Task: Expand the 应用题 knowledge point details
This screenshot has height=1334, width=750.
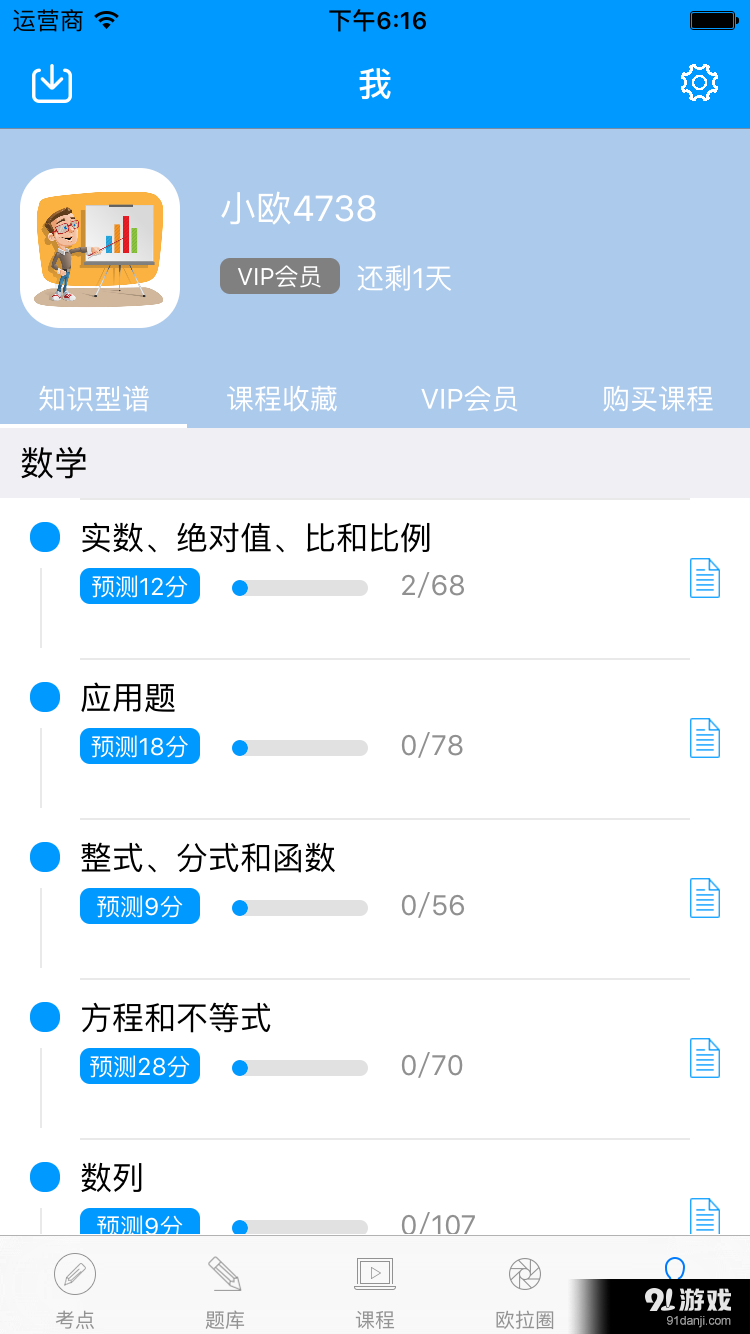Action: [x=128, y=698]
